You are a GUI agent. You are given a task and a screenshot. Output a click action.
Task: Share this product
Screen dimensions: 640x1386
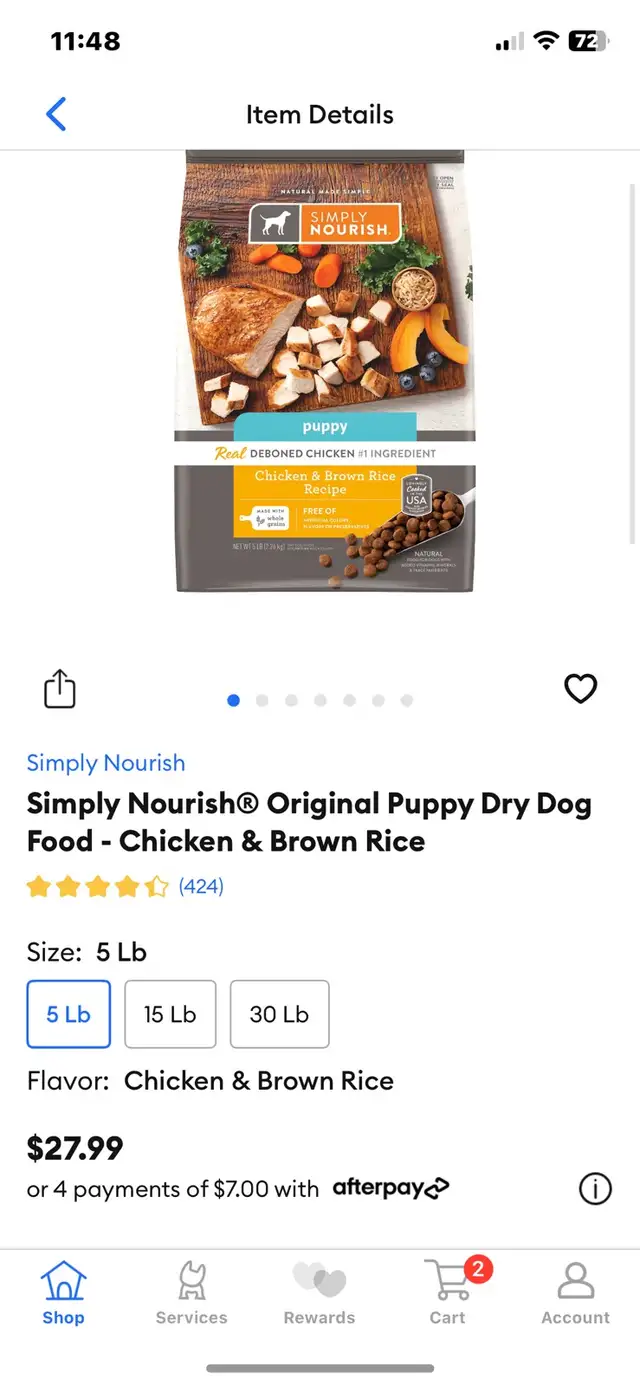(x=60, y=689)
